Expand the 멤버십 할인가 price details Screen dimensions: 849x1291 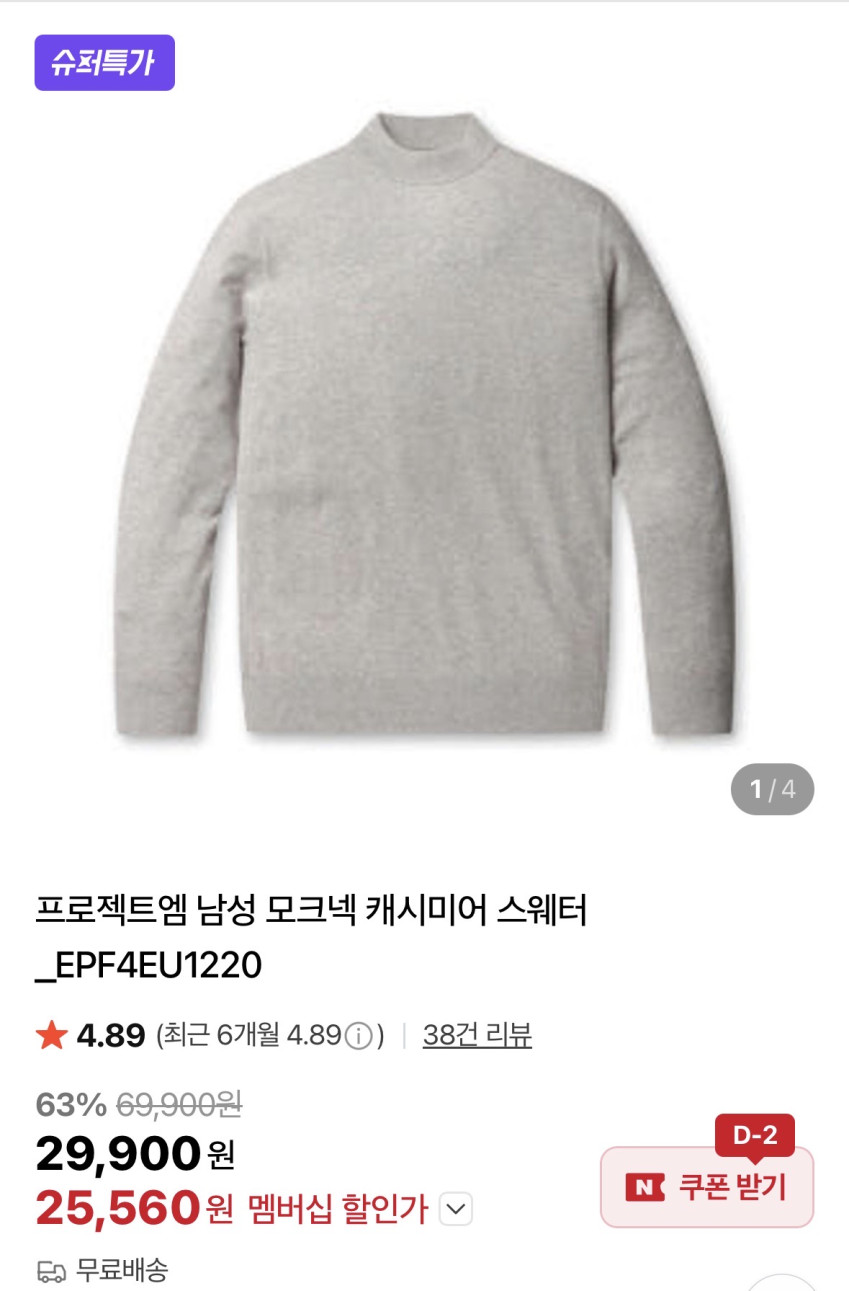(456, 1210)
